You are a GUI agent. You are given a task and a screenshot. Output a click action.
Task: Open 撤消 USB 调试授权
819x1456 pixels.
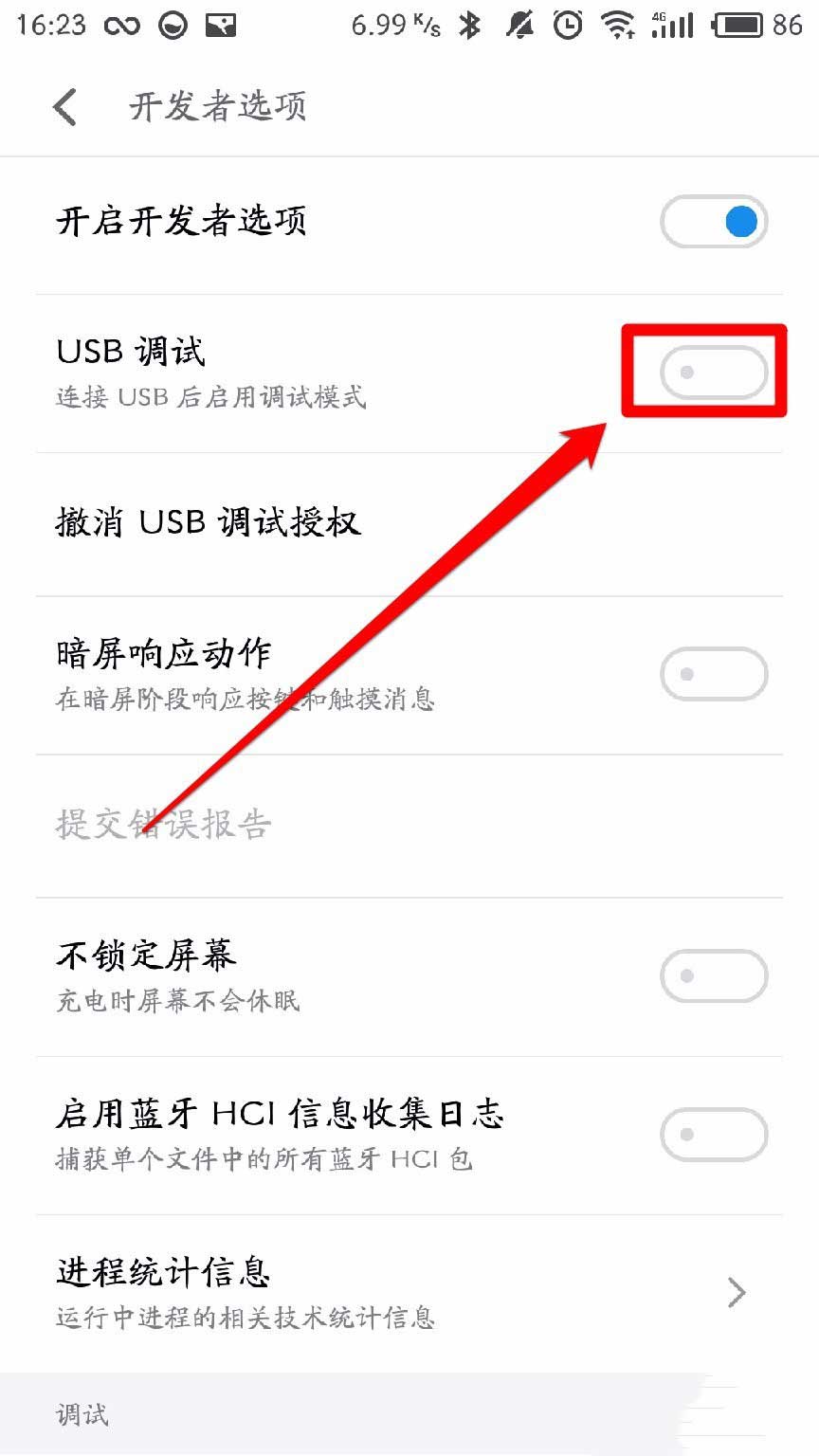pos(209,523)
